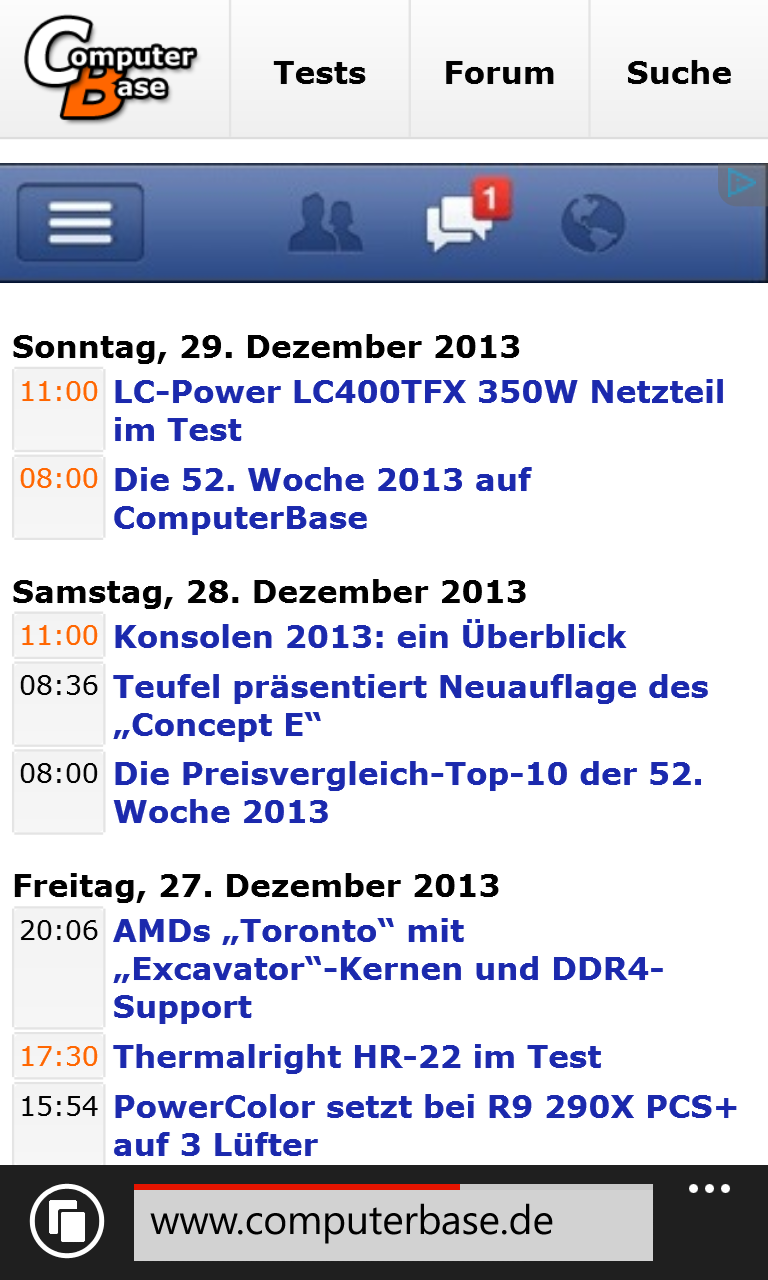Go to the ComputerBase home logo
768x1280 pixels.
pyautogui.click(x=110, y=69)
